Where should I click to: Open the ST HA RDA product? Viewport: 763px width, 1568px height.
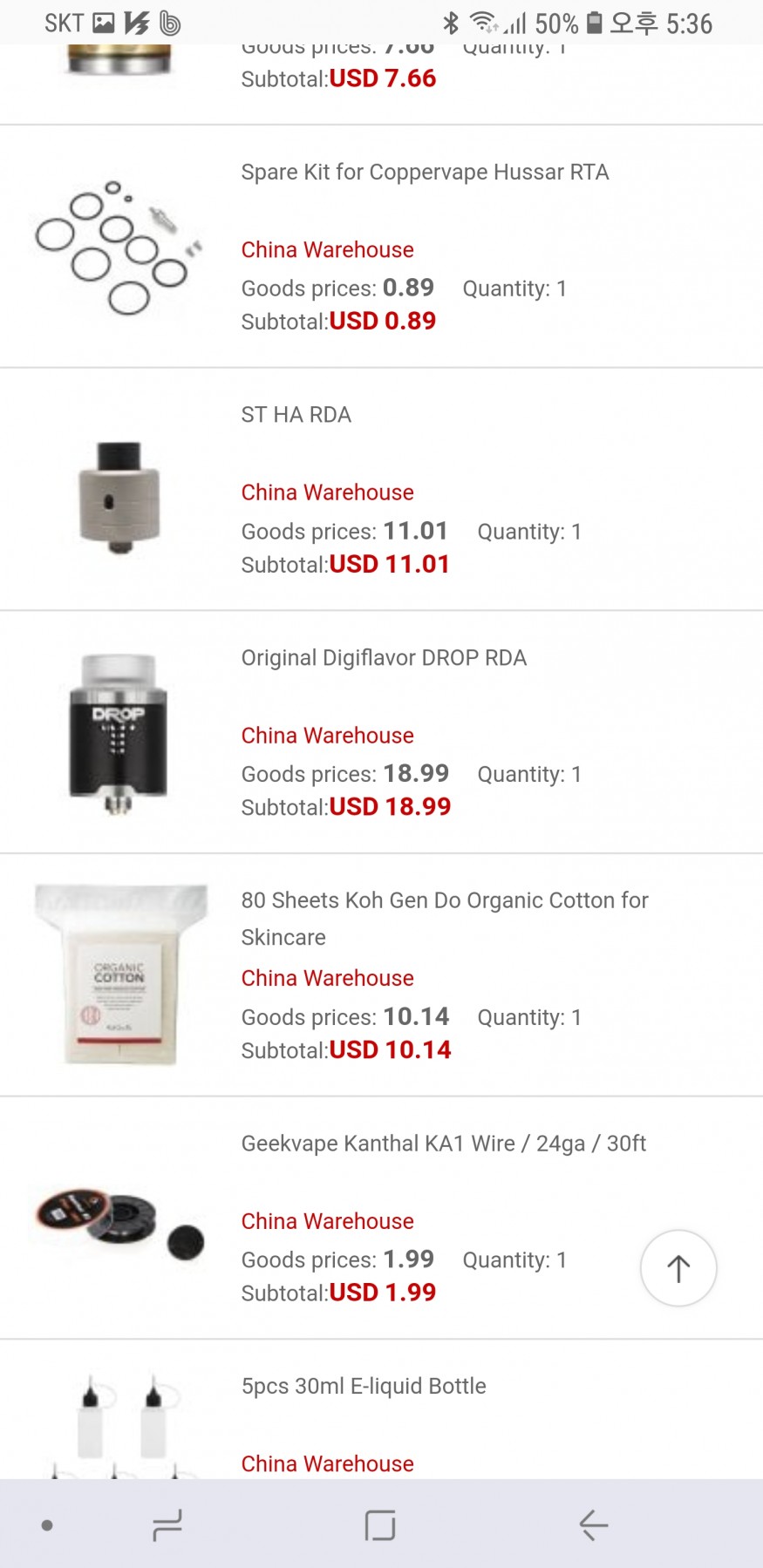click(x=296, y=415)
